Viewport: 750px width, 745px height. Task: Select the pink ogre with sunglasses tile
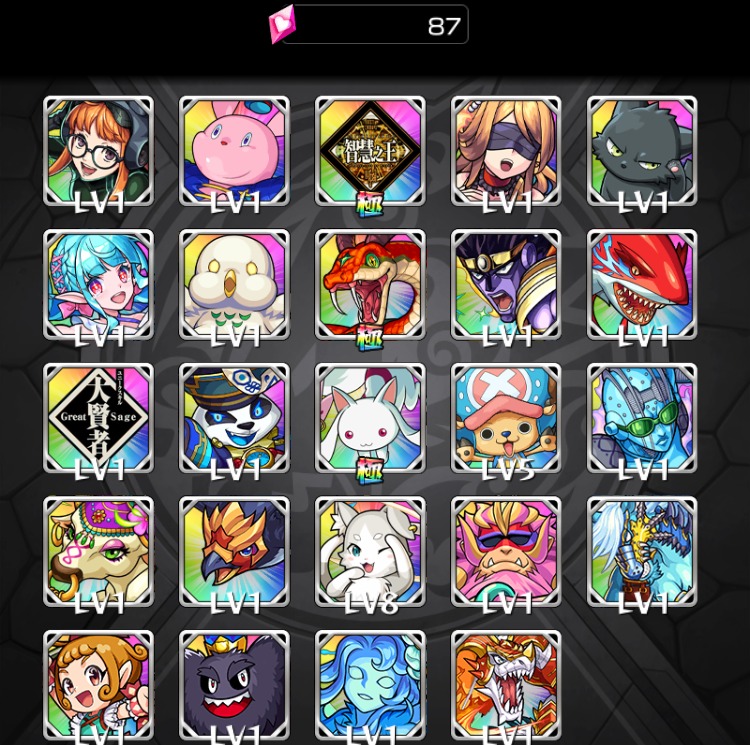pos(506,551)
